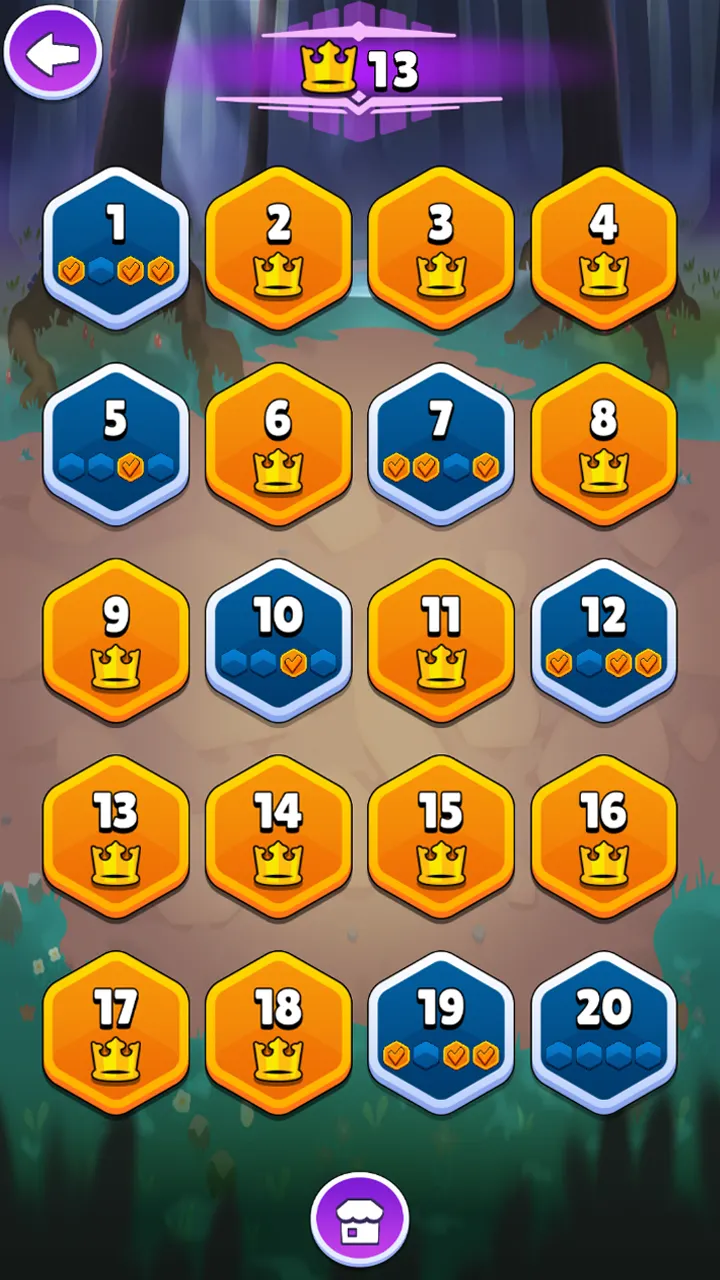
Task: Select level 15
Action: [441, 836]
